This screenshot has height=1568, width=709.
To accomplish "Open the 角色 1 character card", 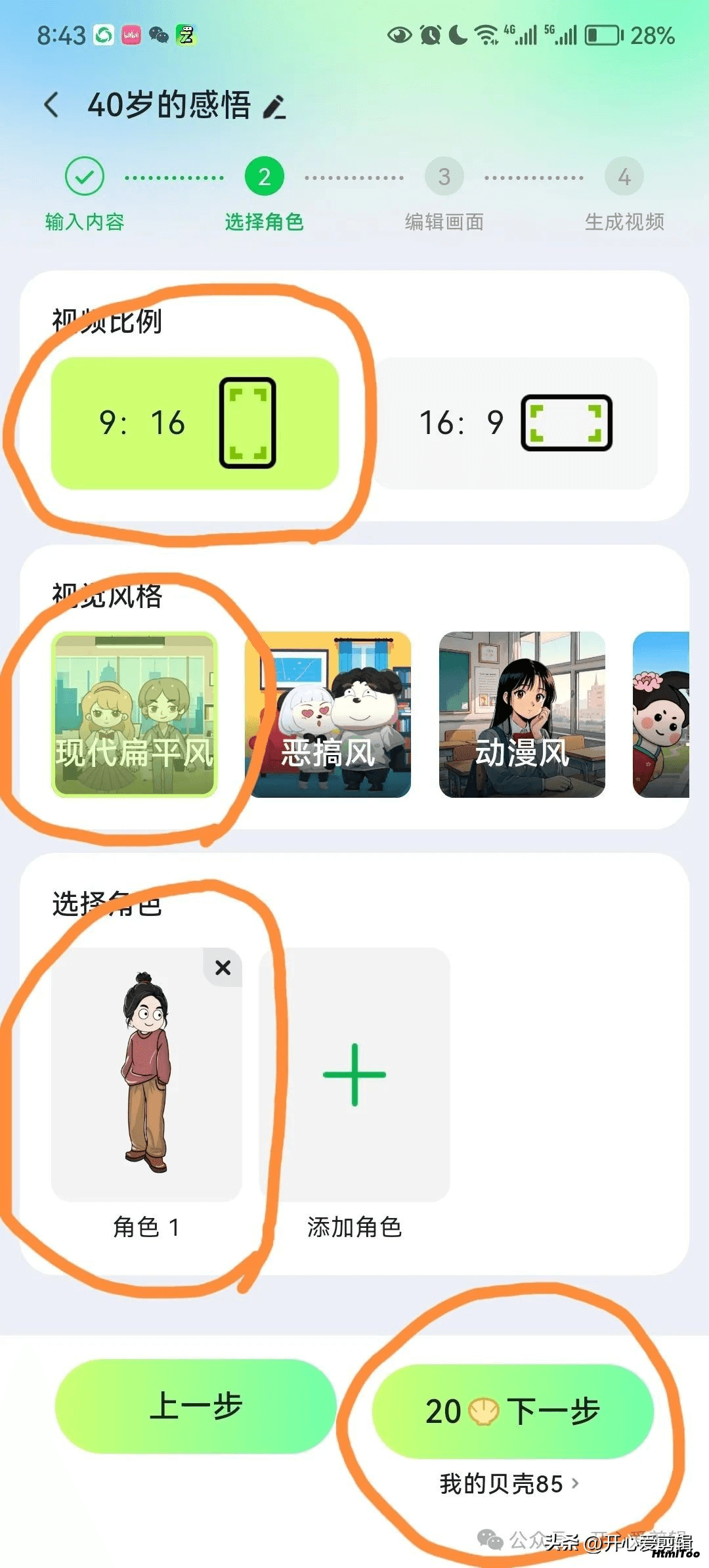I will 146,1074.
